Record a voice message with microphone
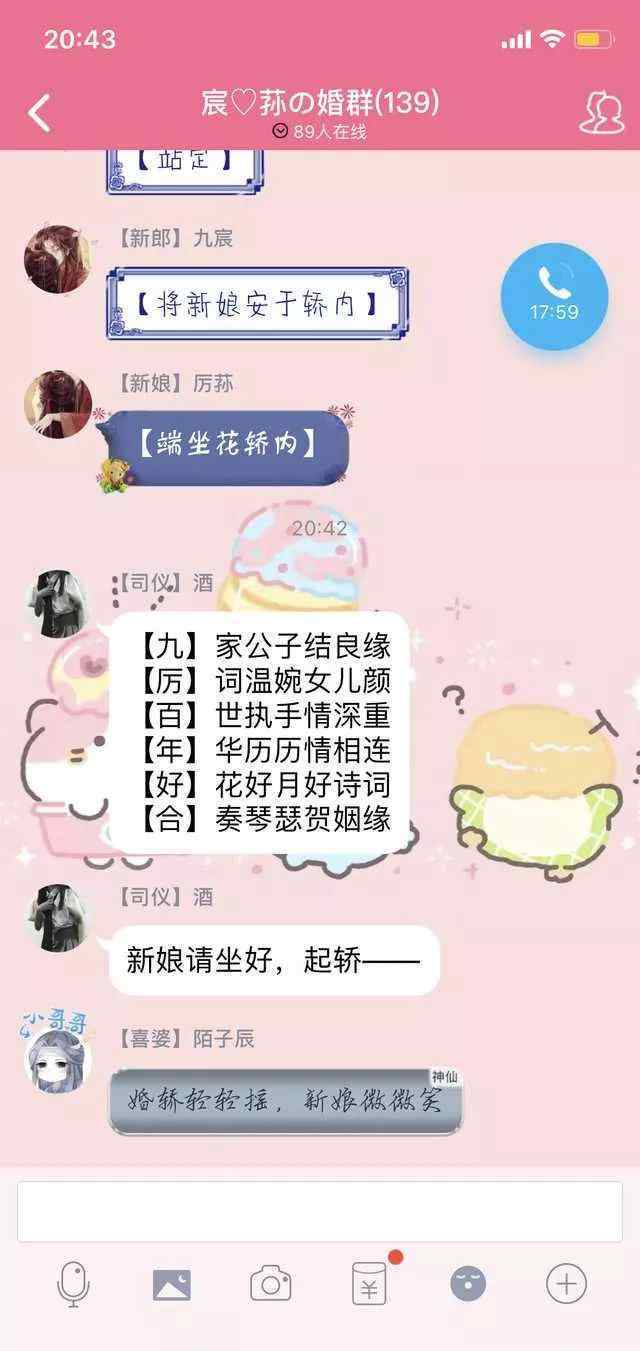Viewport: 640px width, 1351px height. (x=73, y=1283)
